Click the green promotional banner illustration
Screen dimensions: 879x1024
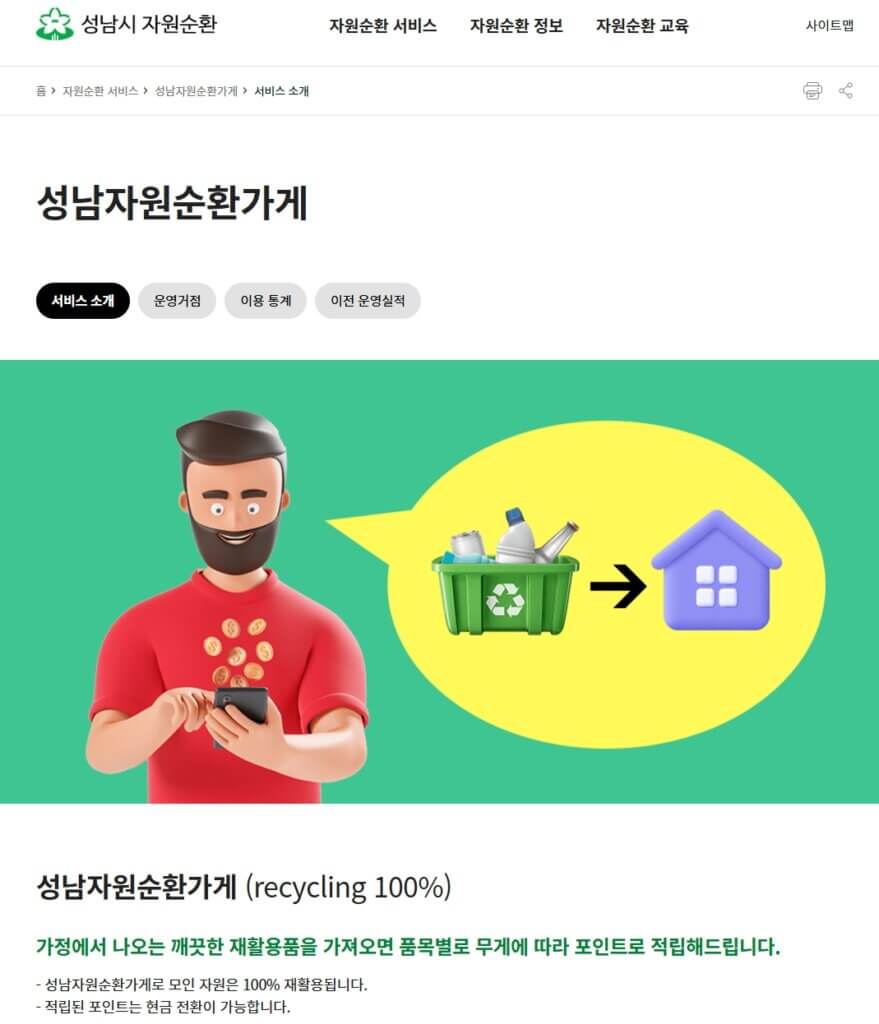[x=440, y=585]
